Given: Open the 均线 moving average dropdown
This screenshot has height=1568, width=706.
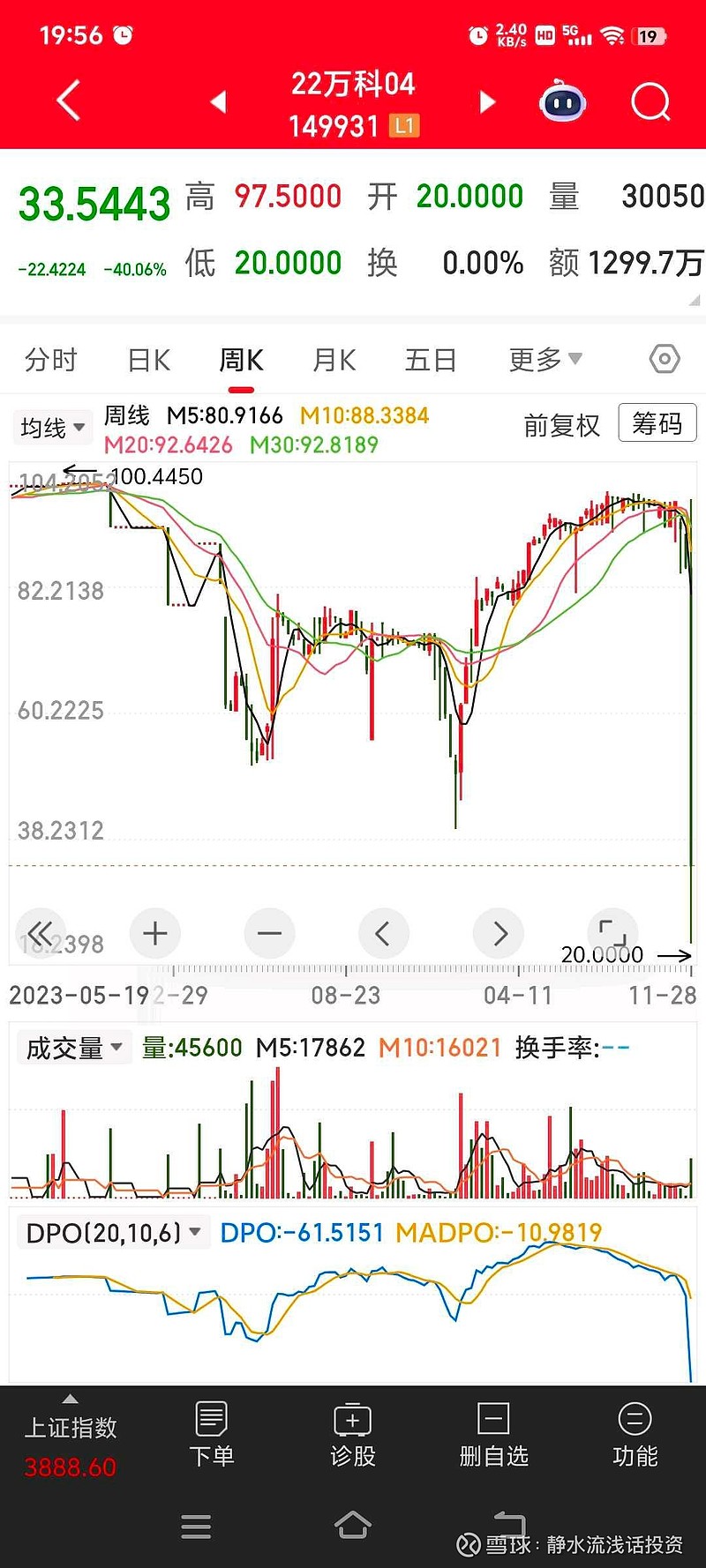Looking at the screenshot, I should tap(52, 426).
